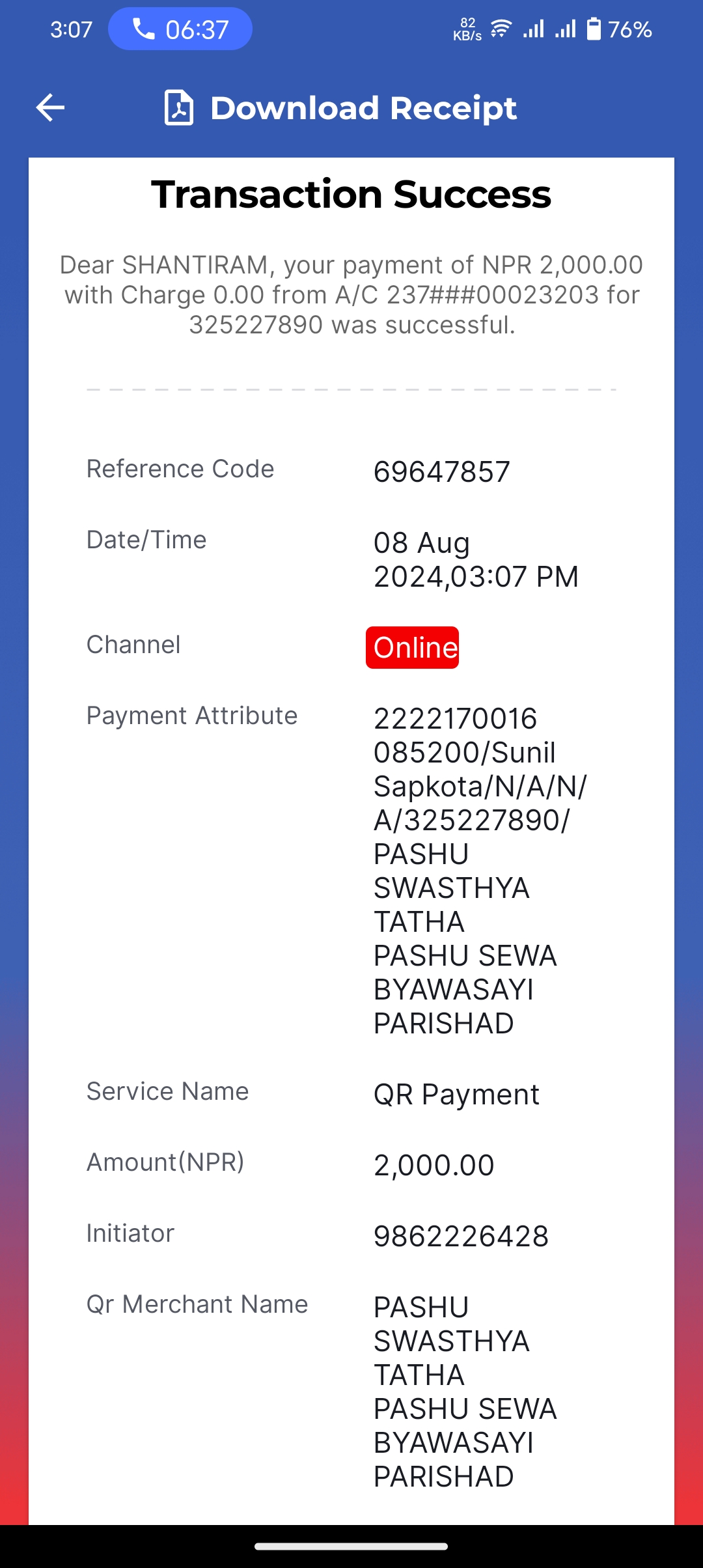
Task: Download the receipt as PDF
Action: [340, 107]
